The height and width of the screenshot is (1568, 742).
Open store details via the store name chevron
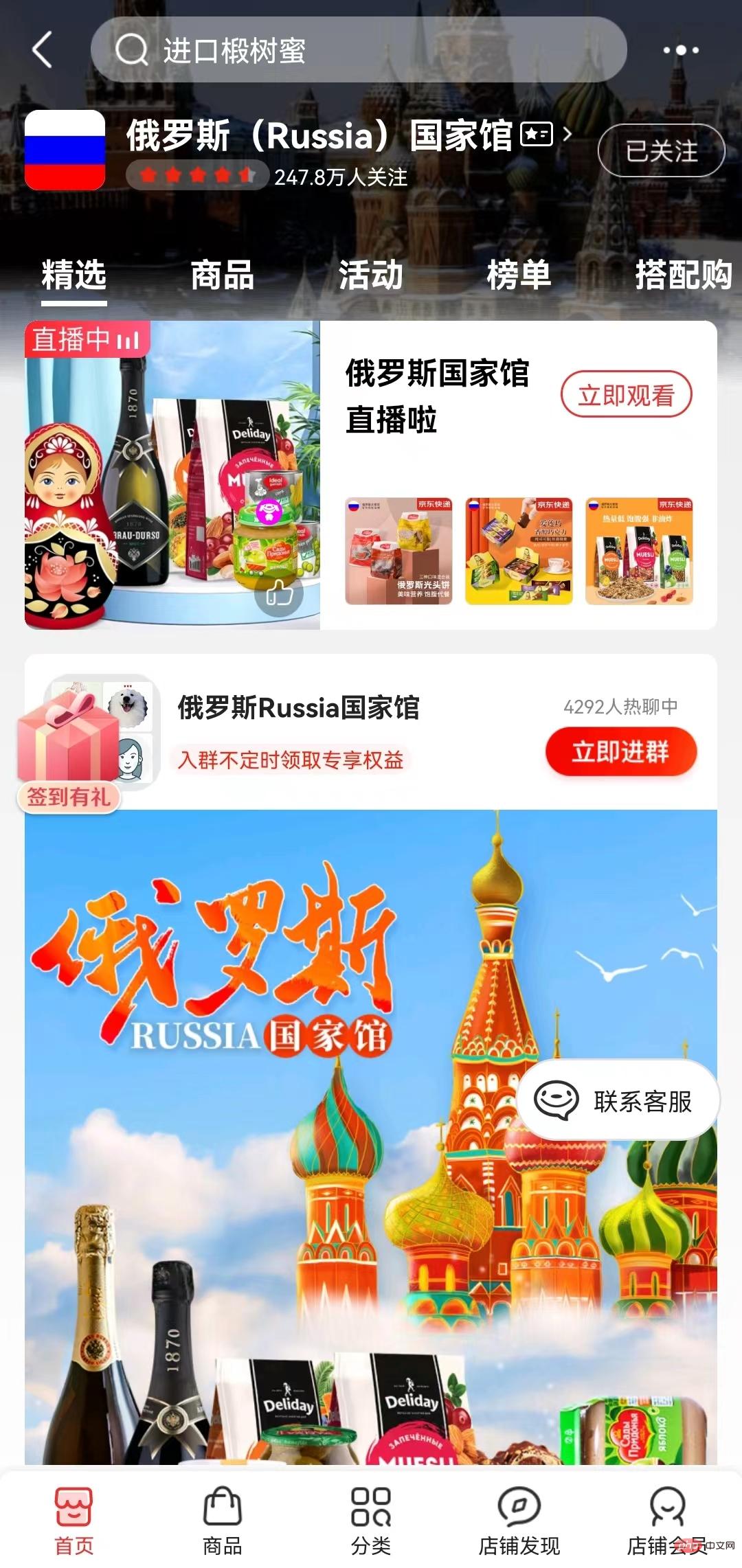coord(567,134)
